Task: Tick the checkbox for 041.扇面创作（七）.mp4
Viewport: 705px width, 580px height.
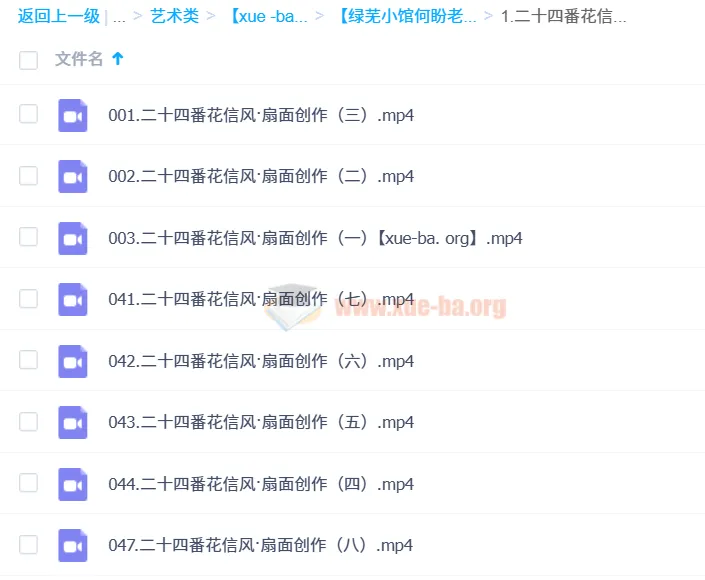Action: point(28,299)
